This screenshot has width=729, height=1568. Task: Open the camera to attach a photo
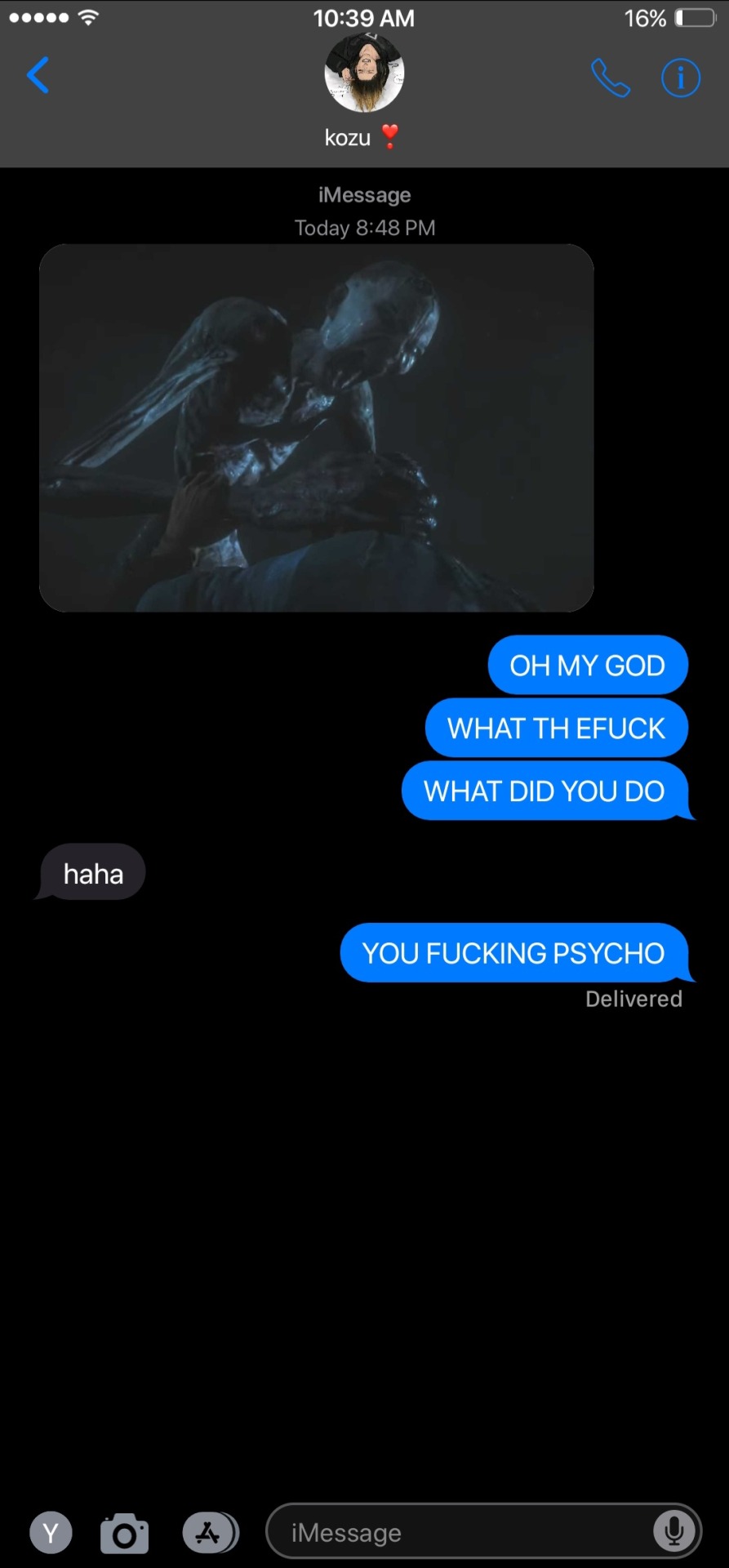pos(124,1533)
